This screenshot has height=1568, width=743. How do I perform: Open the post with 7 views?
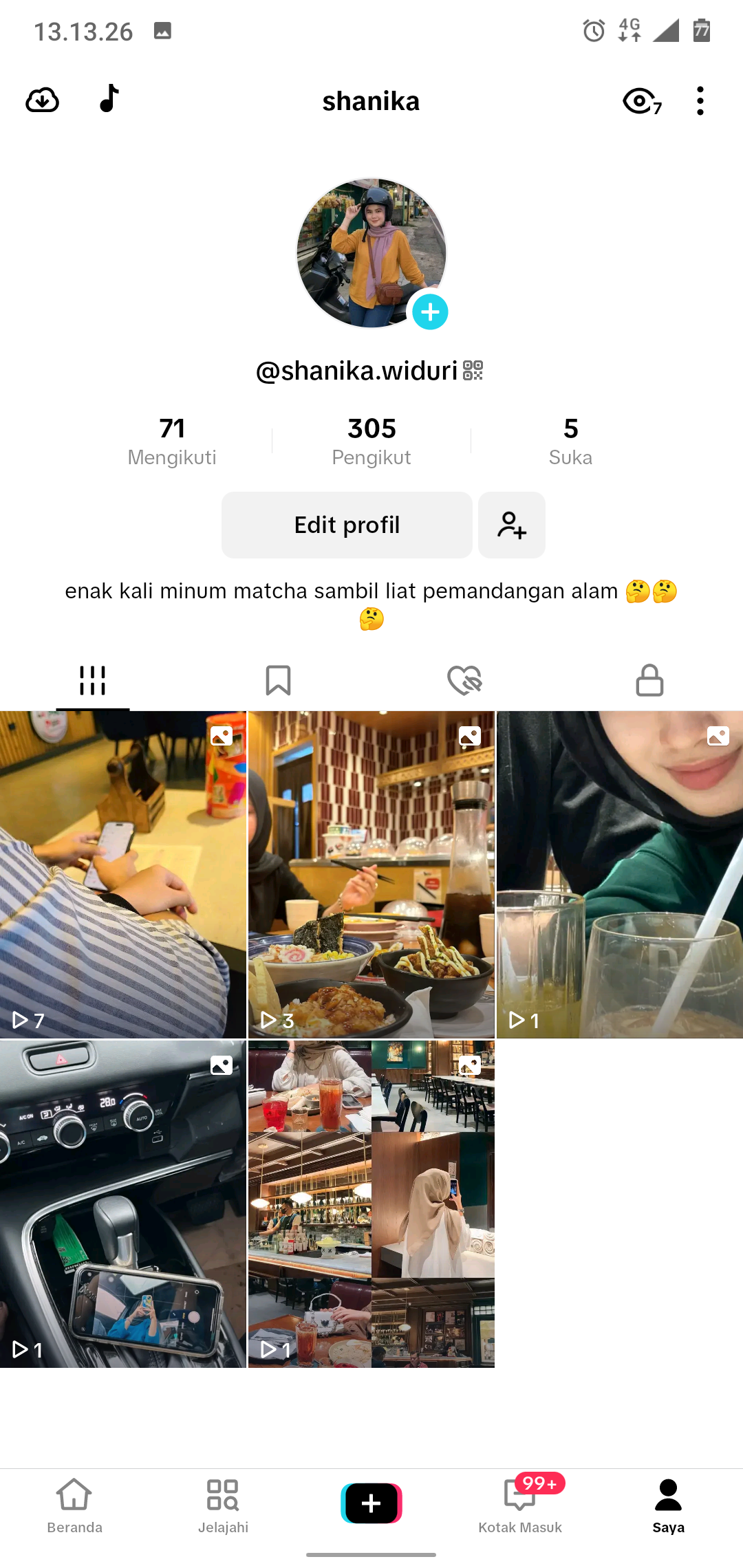click(x=123, y=874)
